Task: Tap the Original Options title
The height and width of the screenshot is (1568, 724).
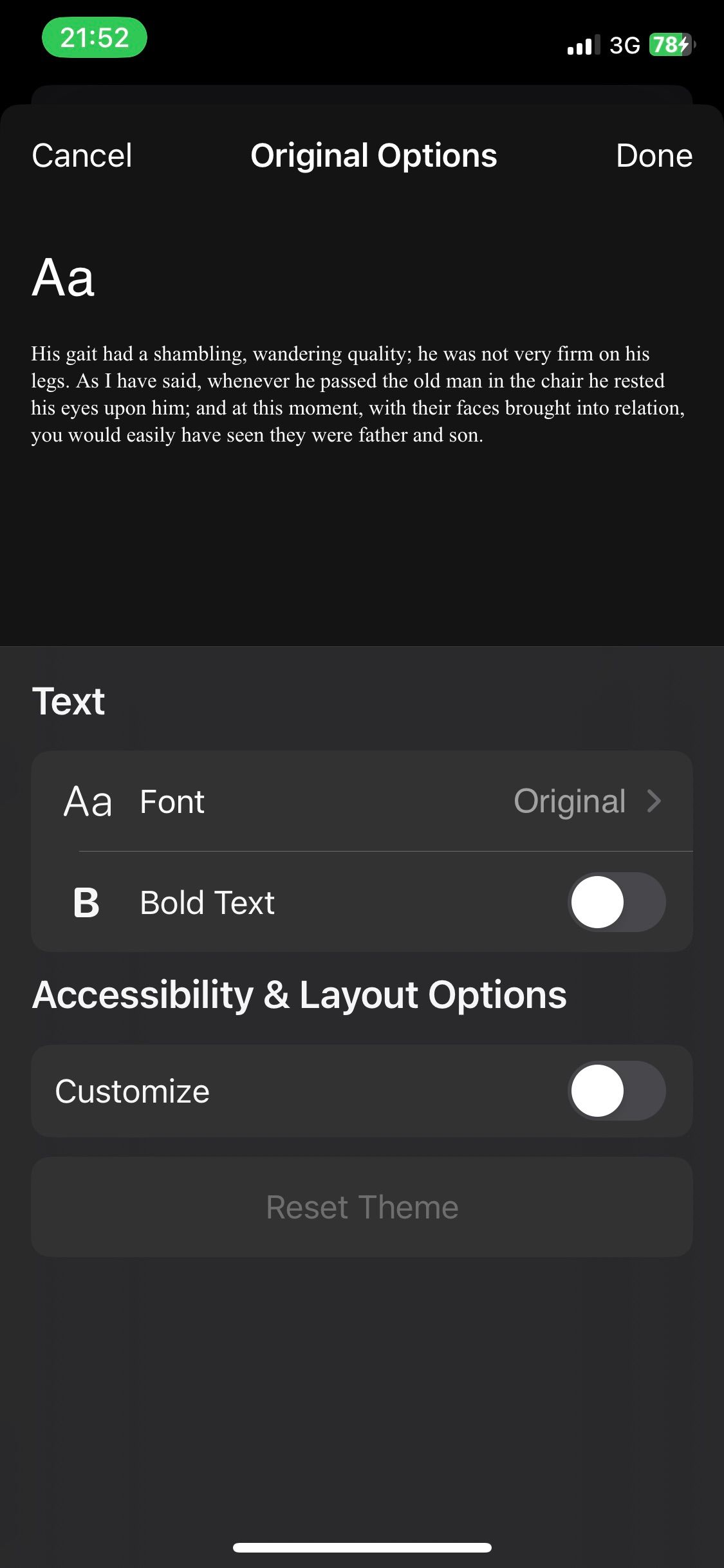Action: pyautogui.click(x=373, y=154)
